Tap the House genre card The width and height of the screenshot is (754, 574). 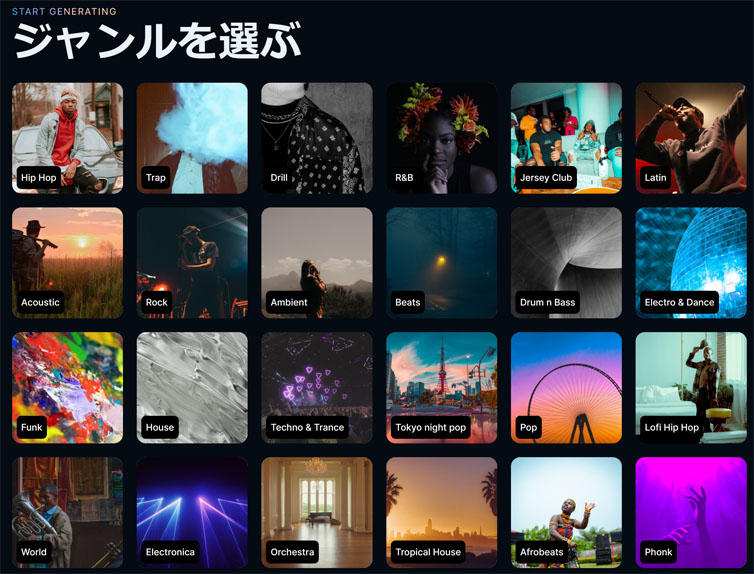(x=192, y=388)
